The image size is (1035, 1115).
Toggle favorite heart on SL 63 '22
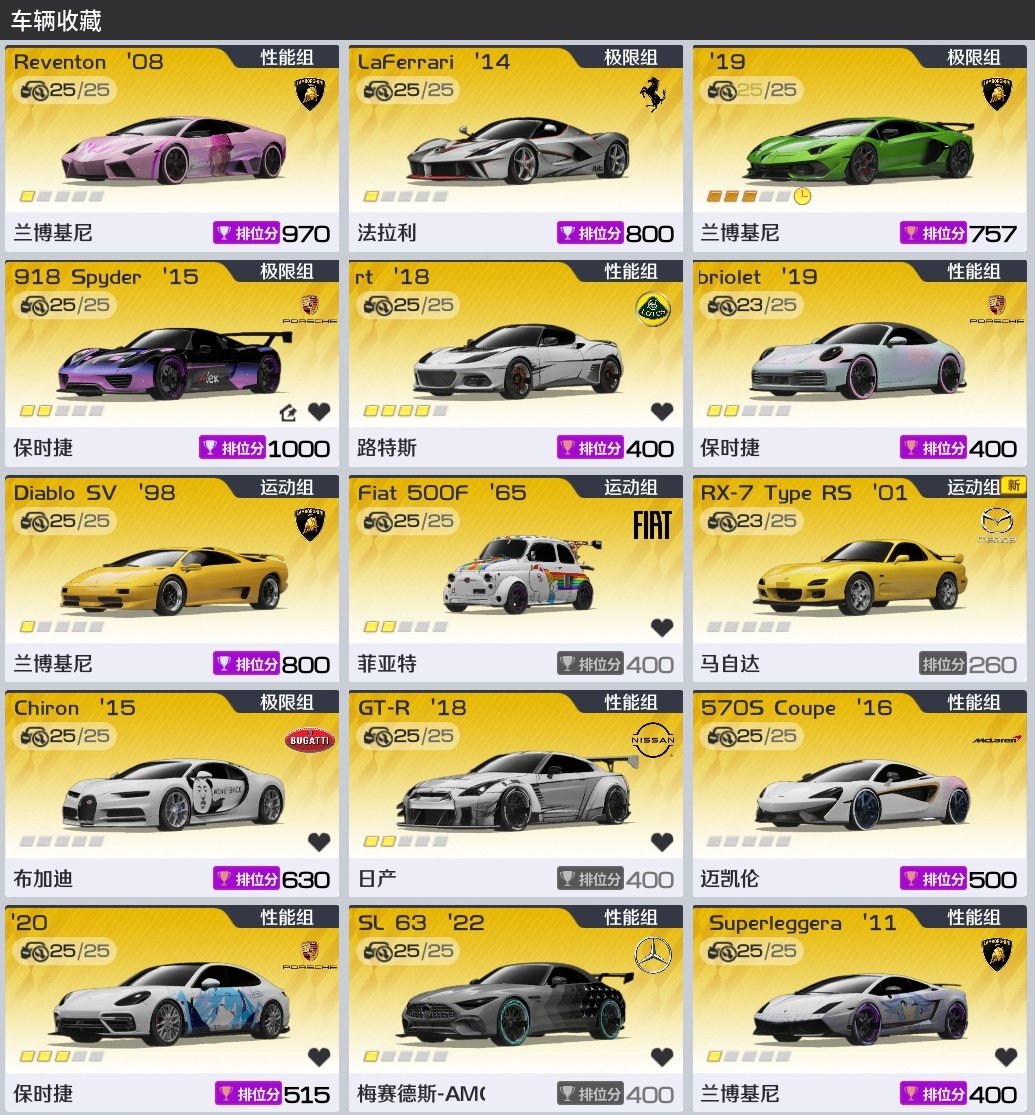click(662, 1057)
